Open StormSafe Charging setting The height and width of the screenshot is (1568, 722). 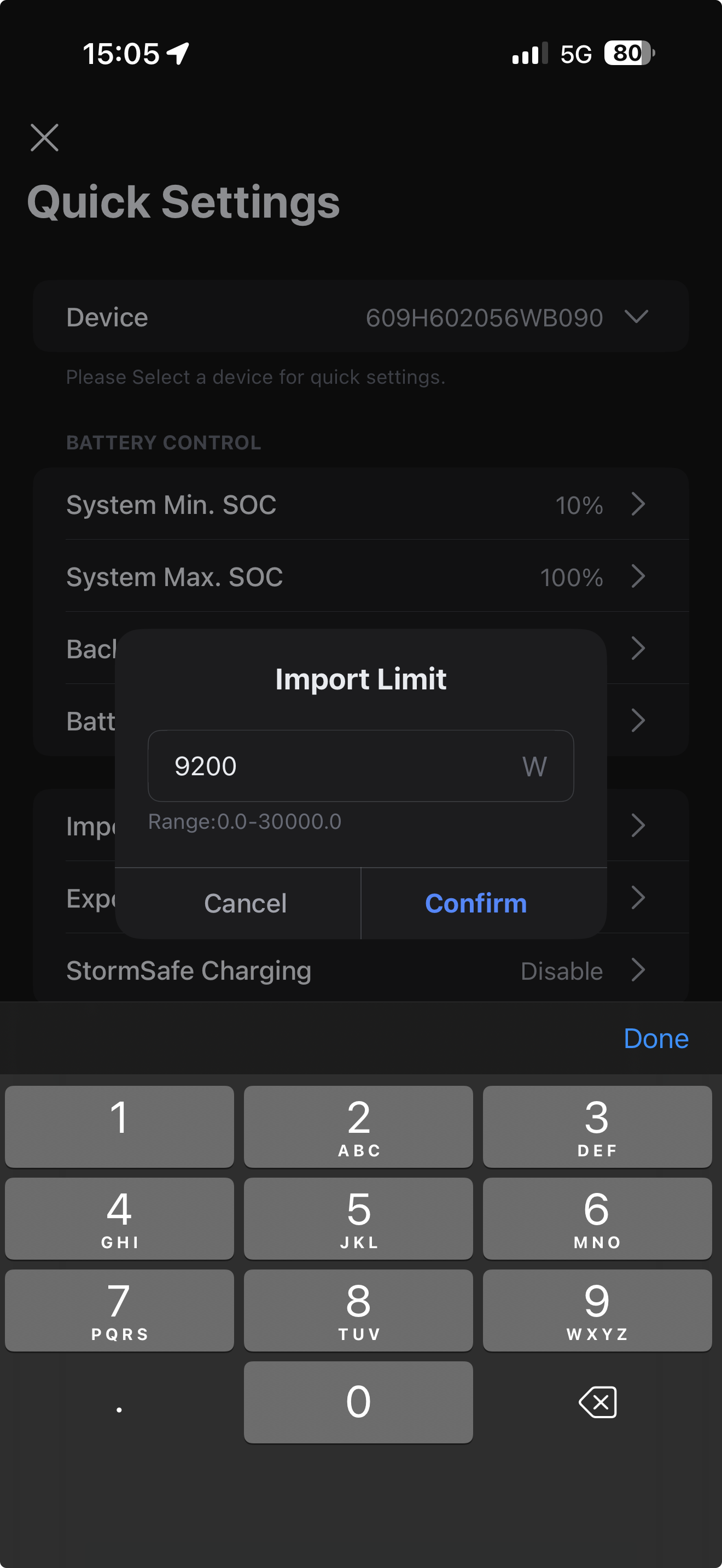pos(360,970)
